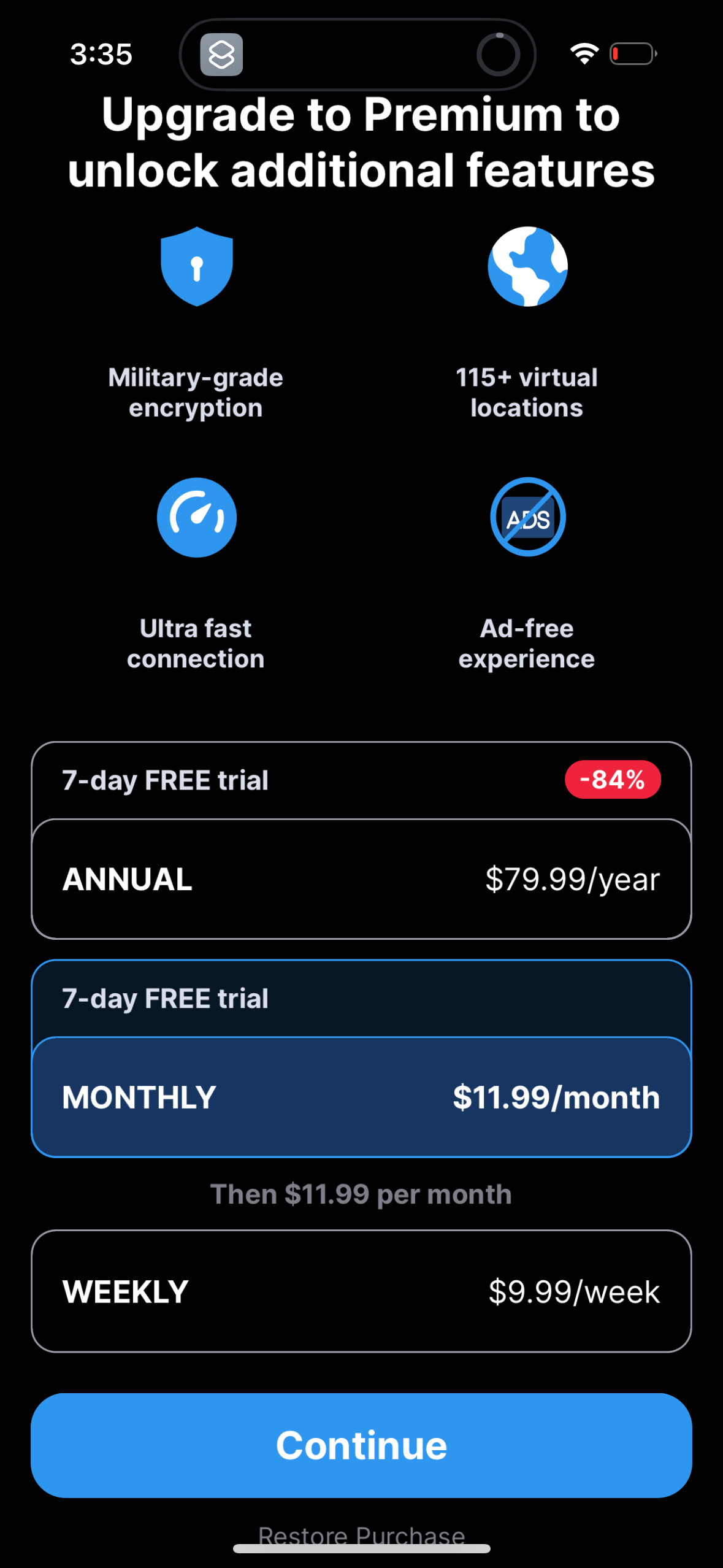Tap the 7-day FREE trial label on monthly plan

pos(164,998)
